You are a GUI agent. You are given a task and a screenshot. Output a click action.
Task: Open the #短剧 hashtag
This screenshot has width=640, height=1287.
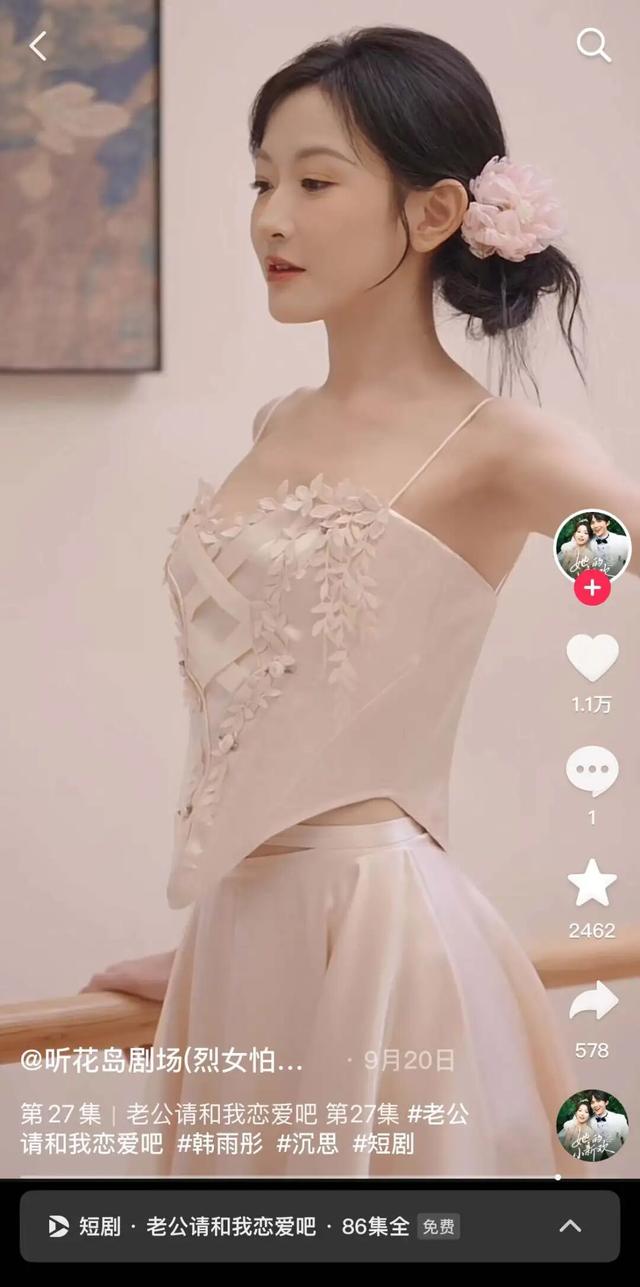[383, 1143]
